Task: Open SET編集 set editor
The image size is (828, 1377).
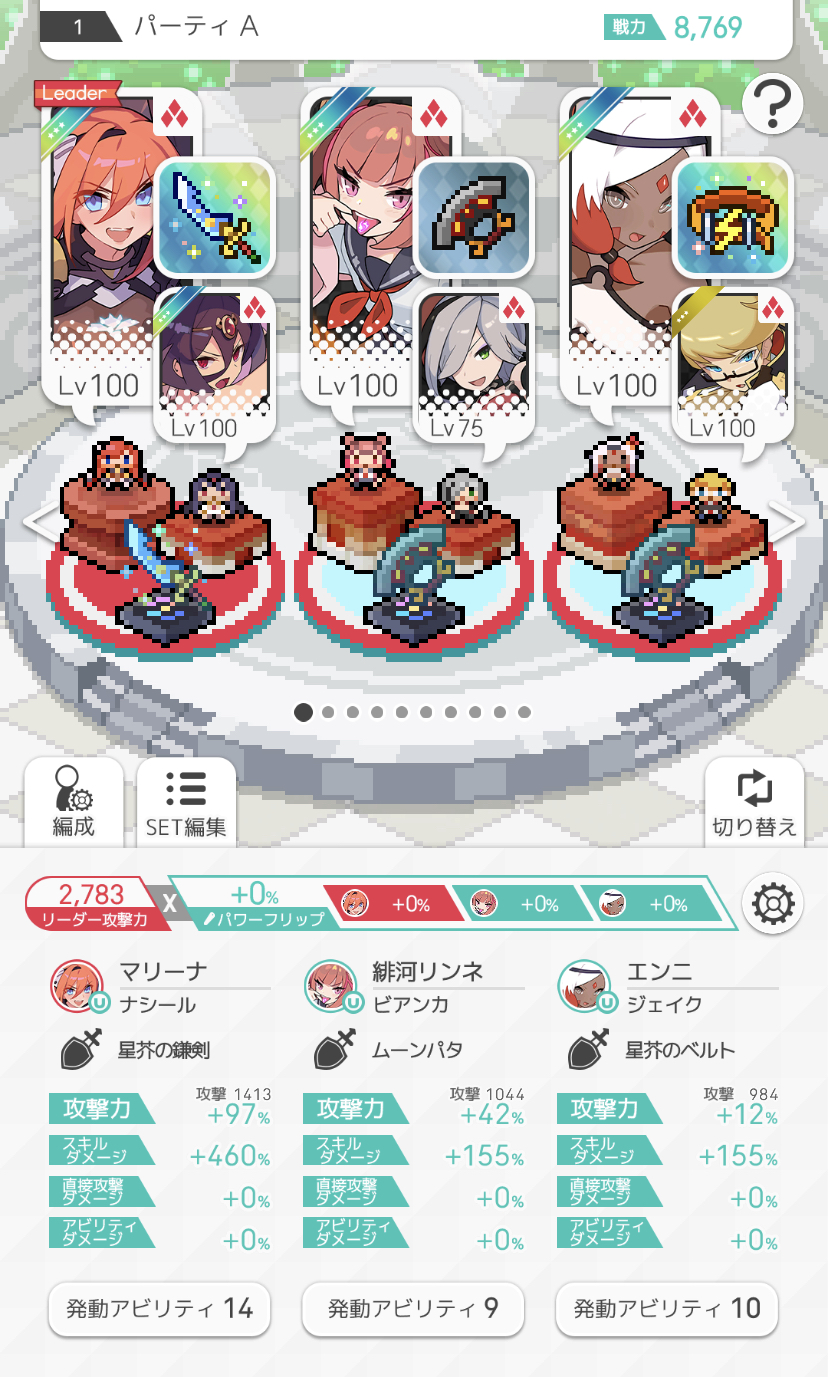Action: point(186,801)
